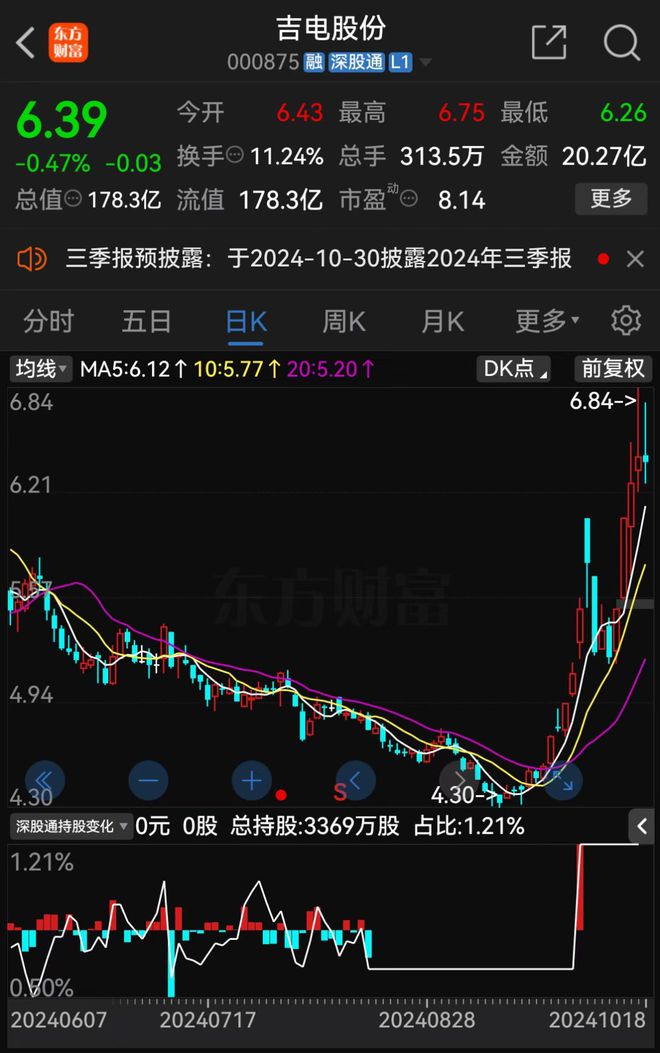Zoom out the chart with minus button
The width and height of the screenshot is (660, 1053).
click(148, 780)
